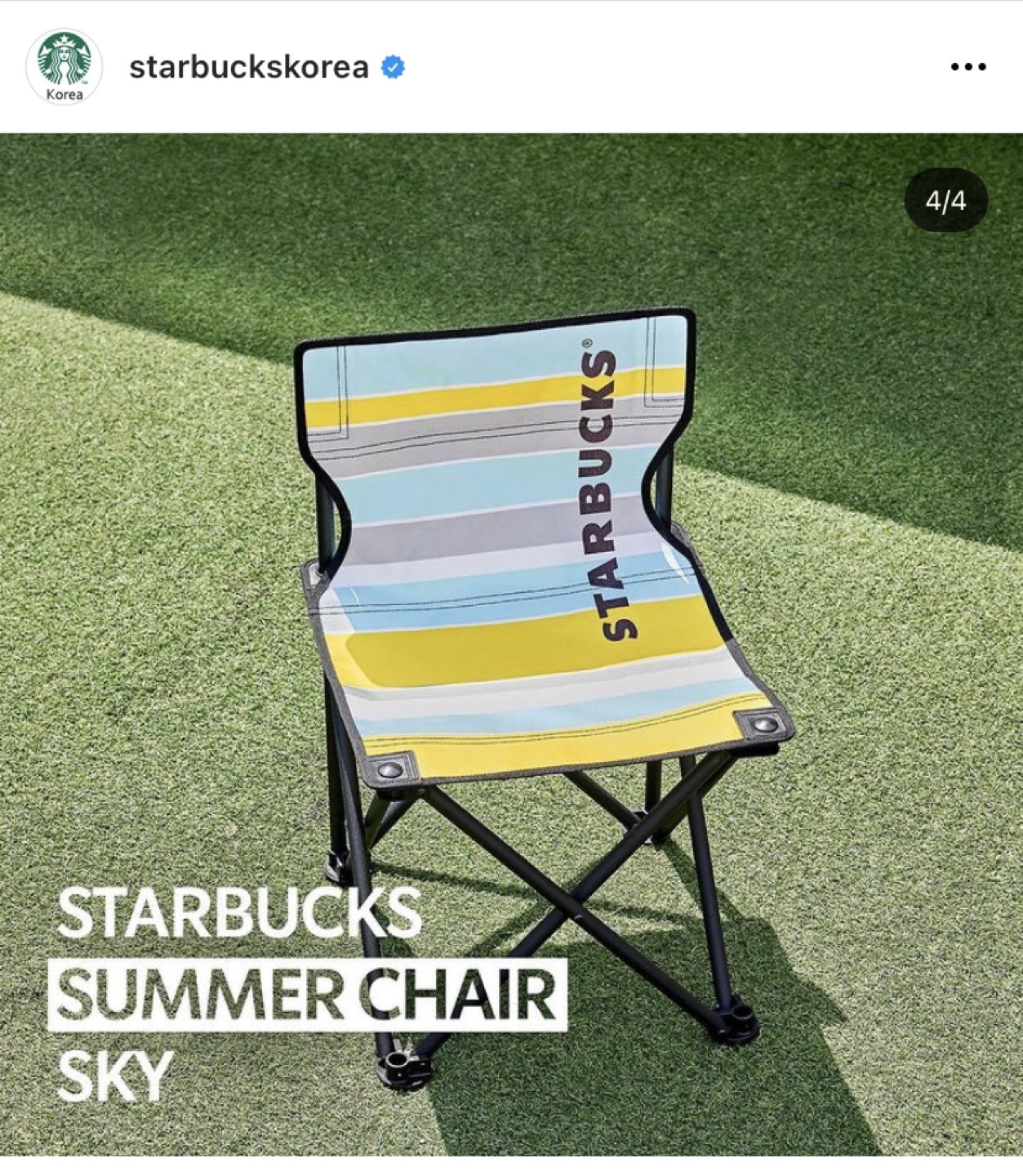This screenshot has width=1023, height=1176.
Task: Open the post's three-dot options menu
Action: tap(967, 67)
